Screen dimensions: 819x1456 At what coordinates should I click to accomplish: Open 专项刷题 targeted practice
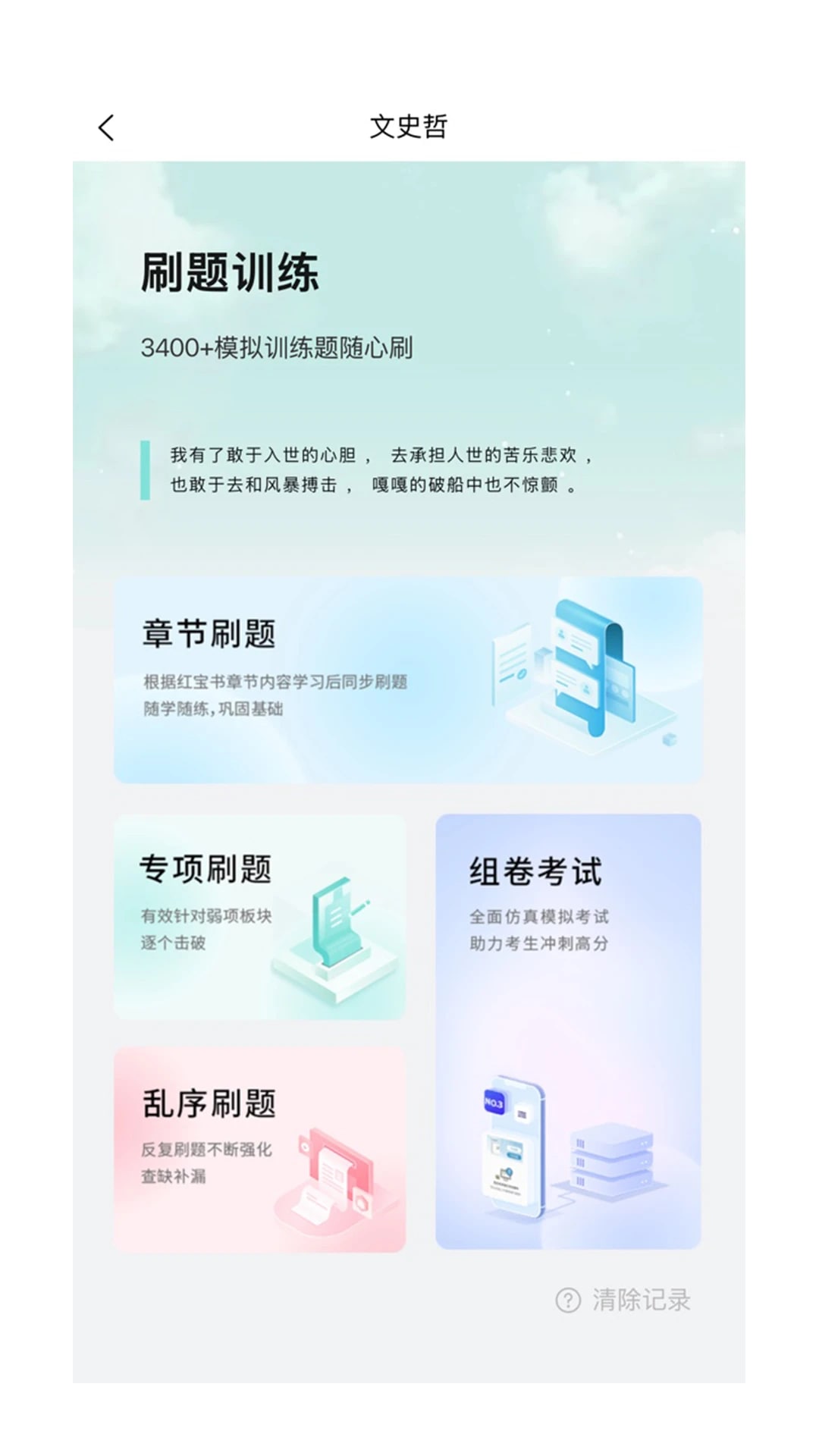pos(260,918)
